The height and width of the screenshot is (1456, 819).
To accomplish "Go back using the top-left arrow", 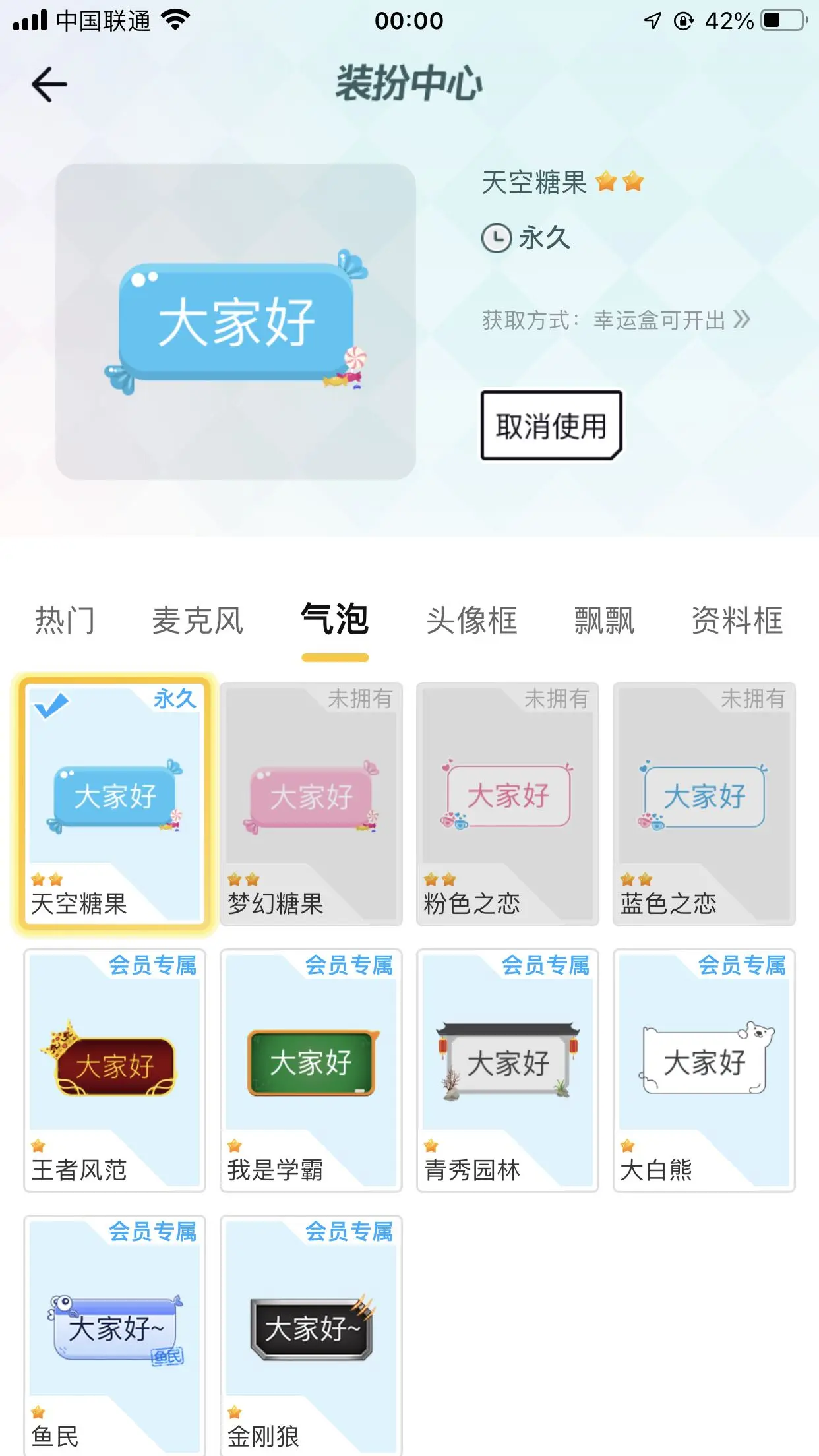I will (49, 84).
